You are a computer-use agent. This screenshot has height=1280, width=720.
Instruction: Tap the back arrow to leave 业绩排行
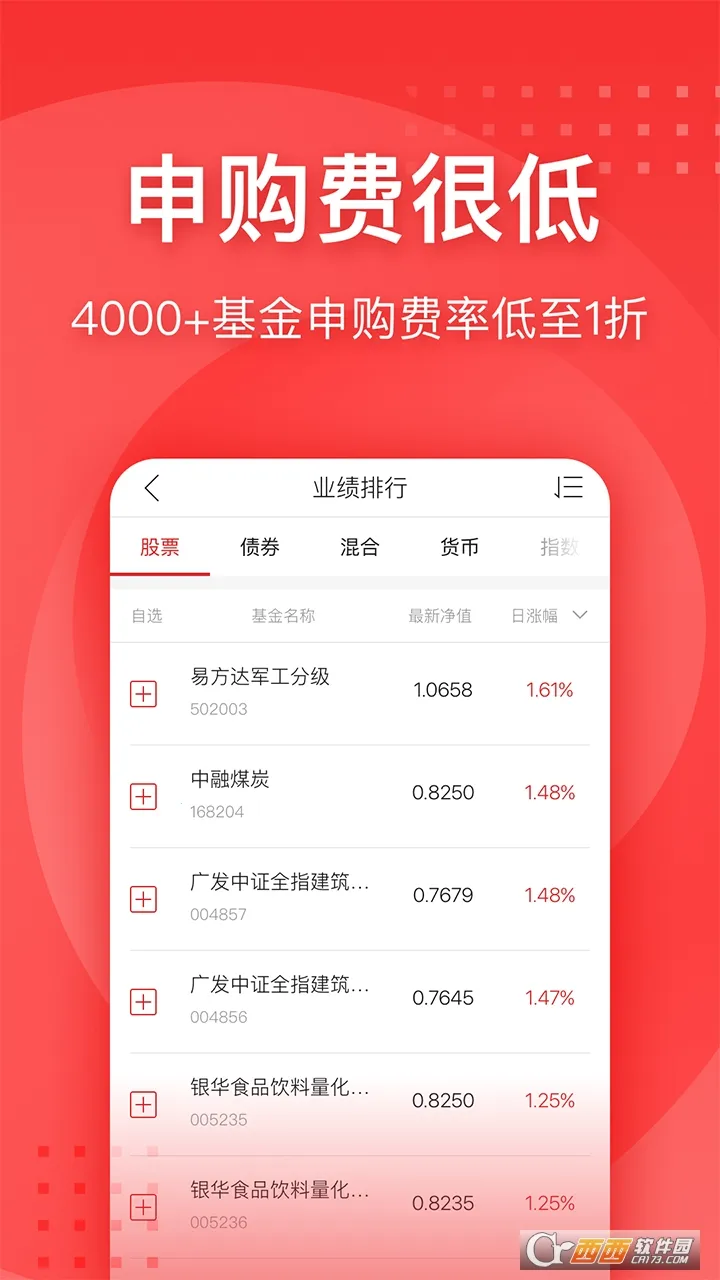pyautogui.click(x=152, y=489)
